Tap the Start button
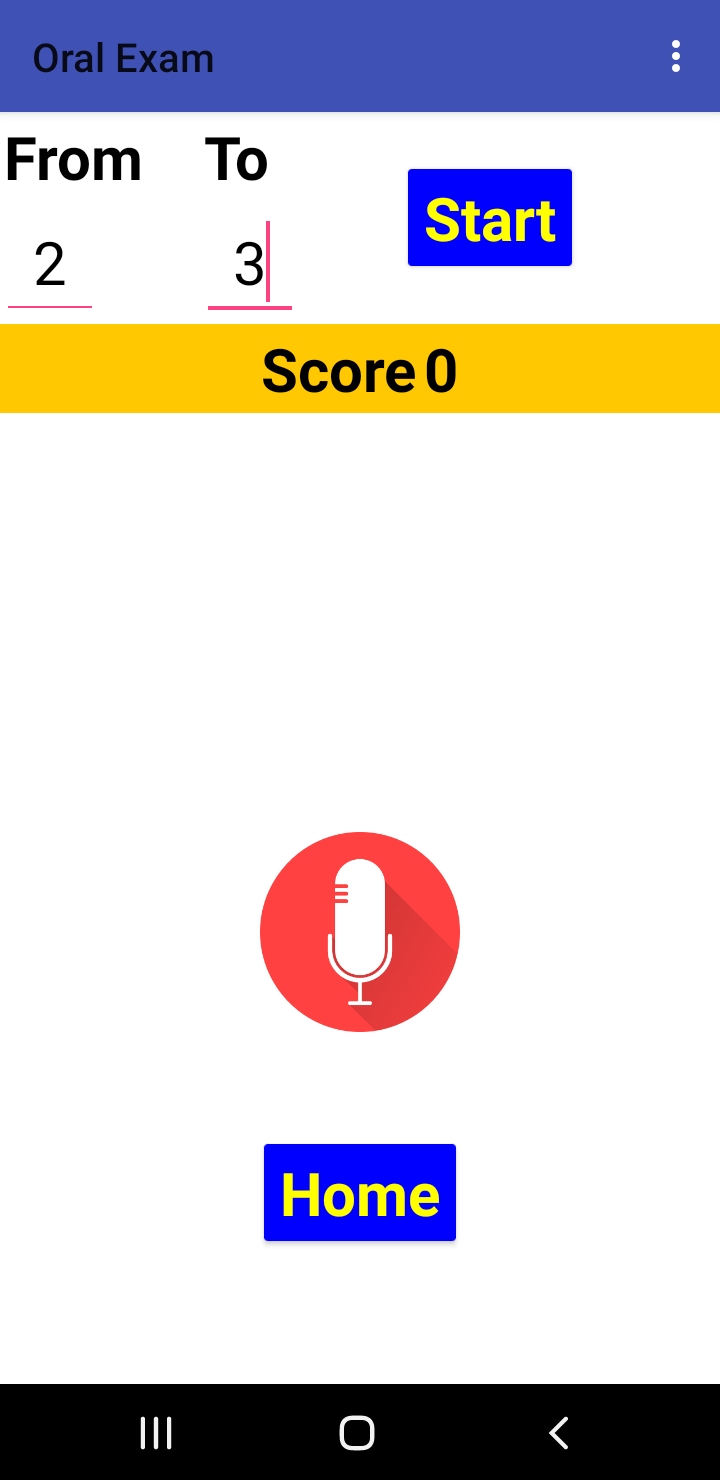Viewport: 720px width, 1480px height. point(490,218)
